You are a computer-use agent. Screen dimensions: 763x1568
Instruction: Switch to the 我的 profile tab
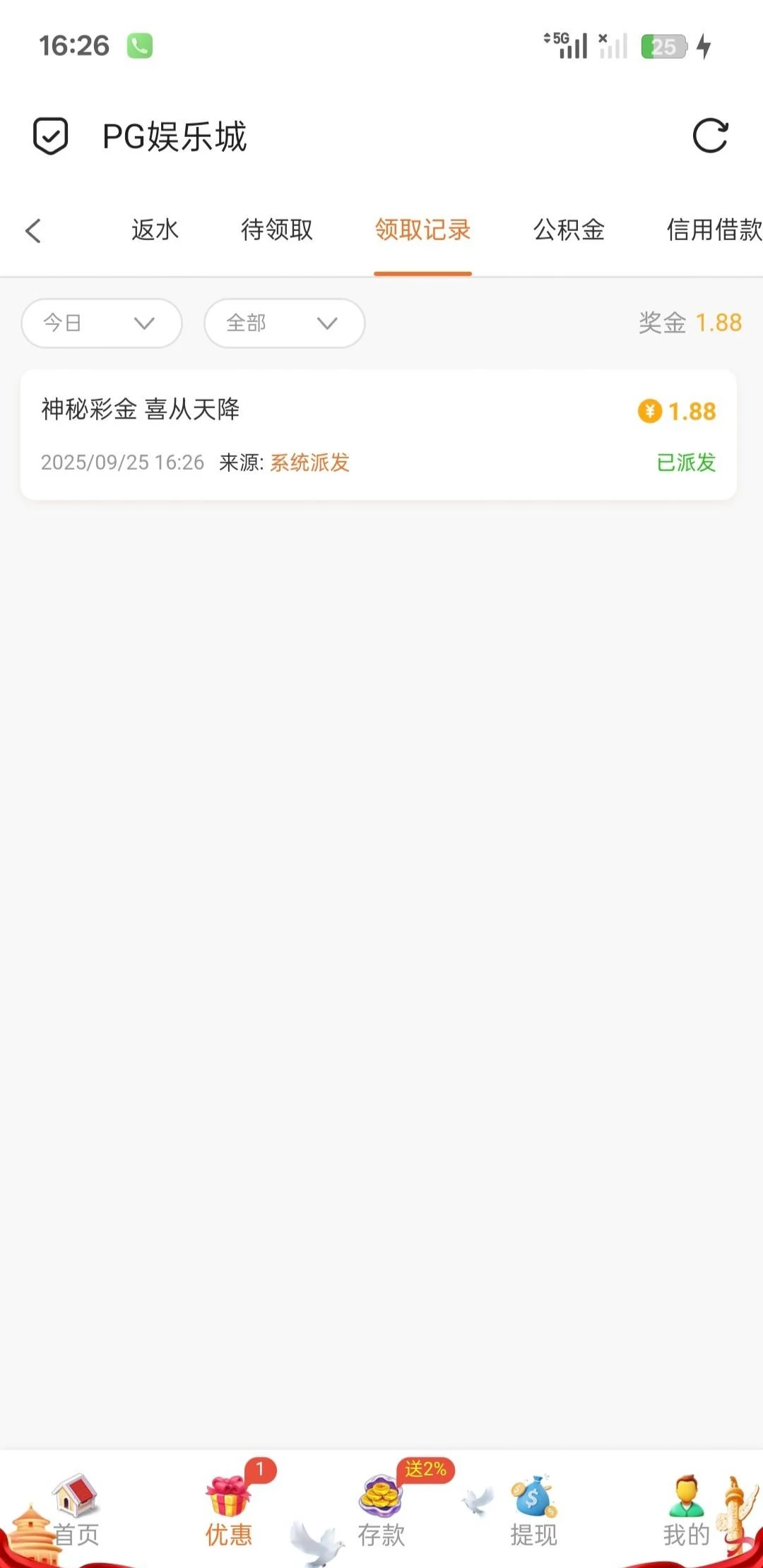click(x=686, y=1511)
